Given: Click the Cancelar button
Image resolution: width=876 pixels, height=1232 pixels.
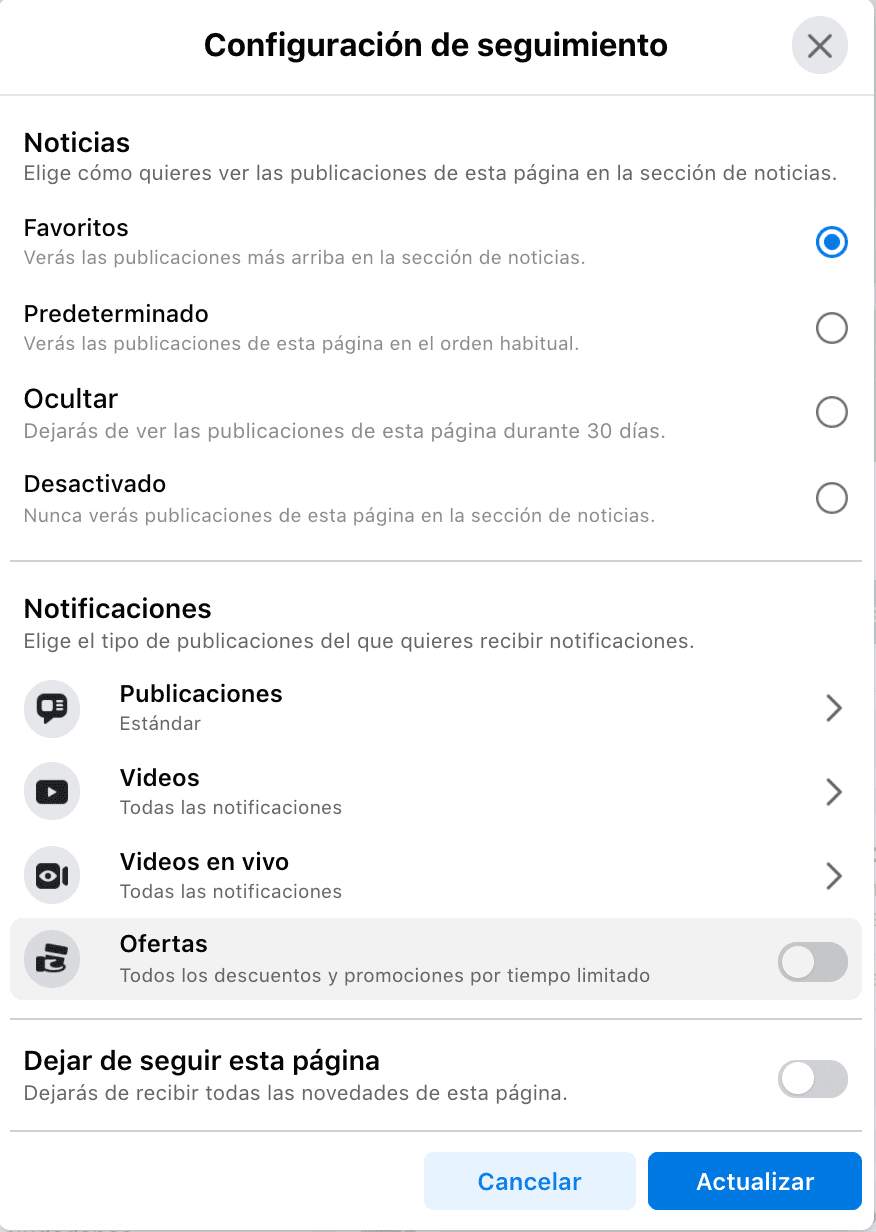Looking at the screenshot, I should 530,1181.
